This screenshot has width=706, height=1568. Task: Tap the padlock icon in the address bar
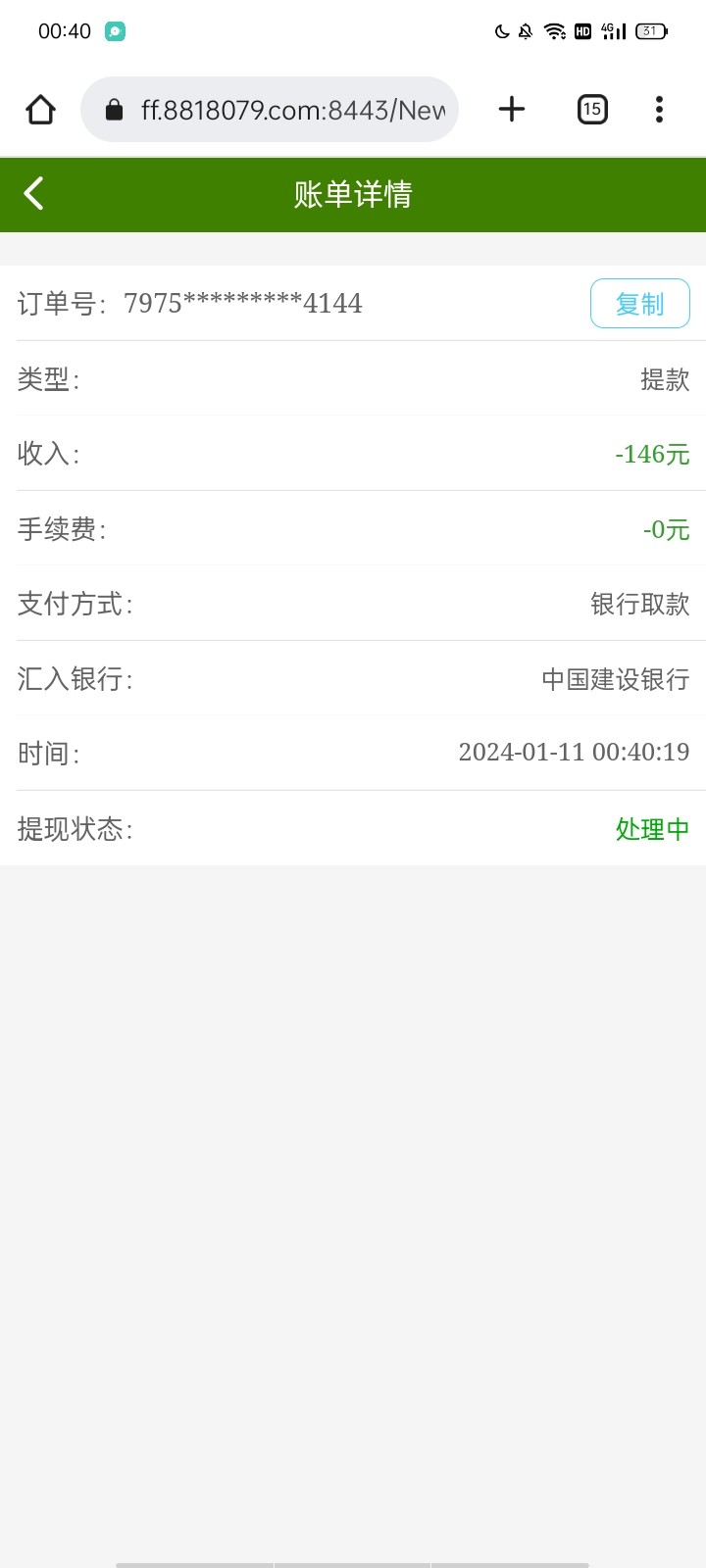point(118,109)
